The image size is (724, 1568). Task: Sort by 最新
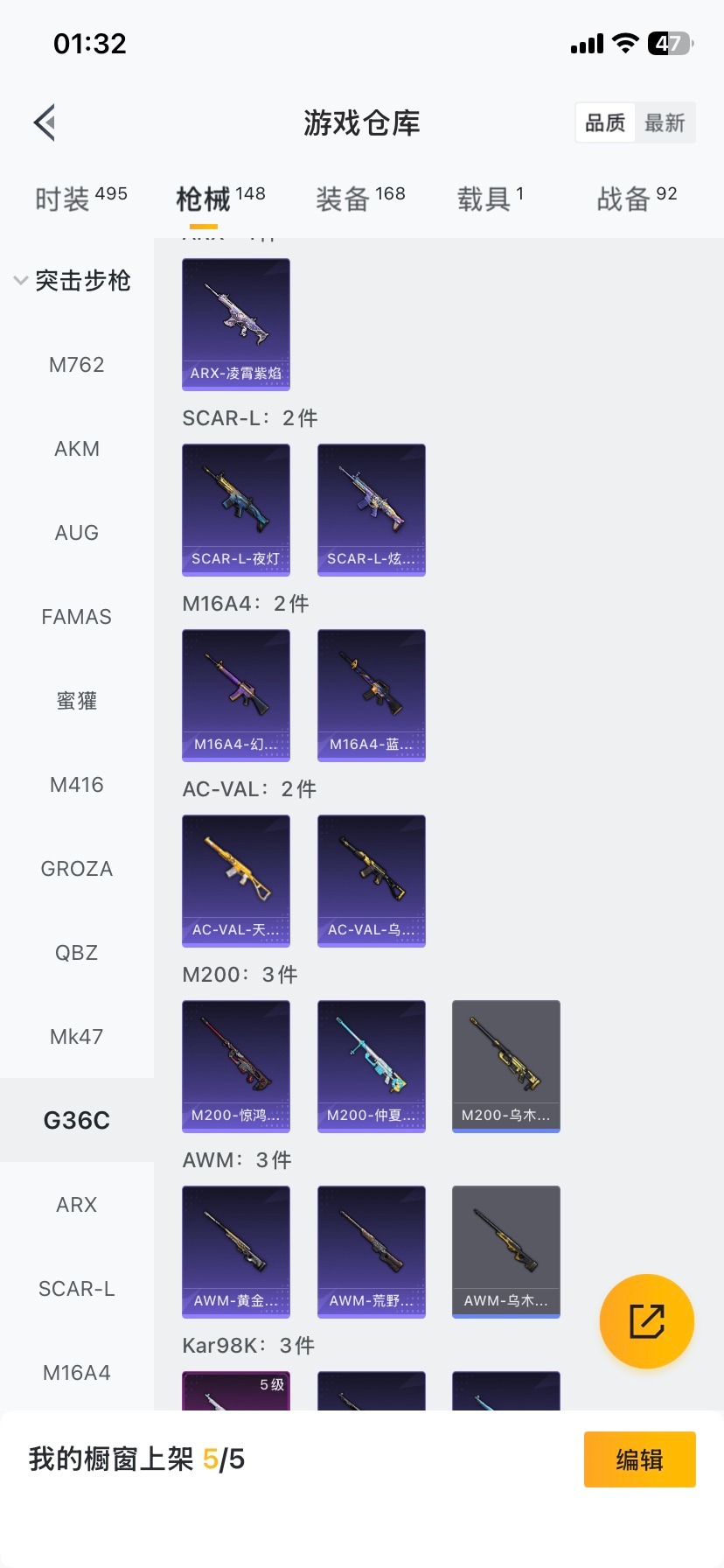pyautogui.click(x=665, y=122)
